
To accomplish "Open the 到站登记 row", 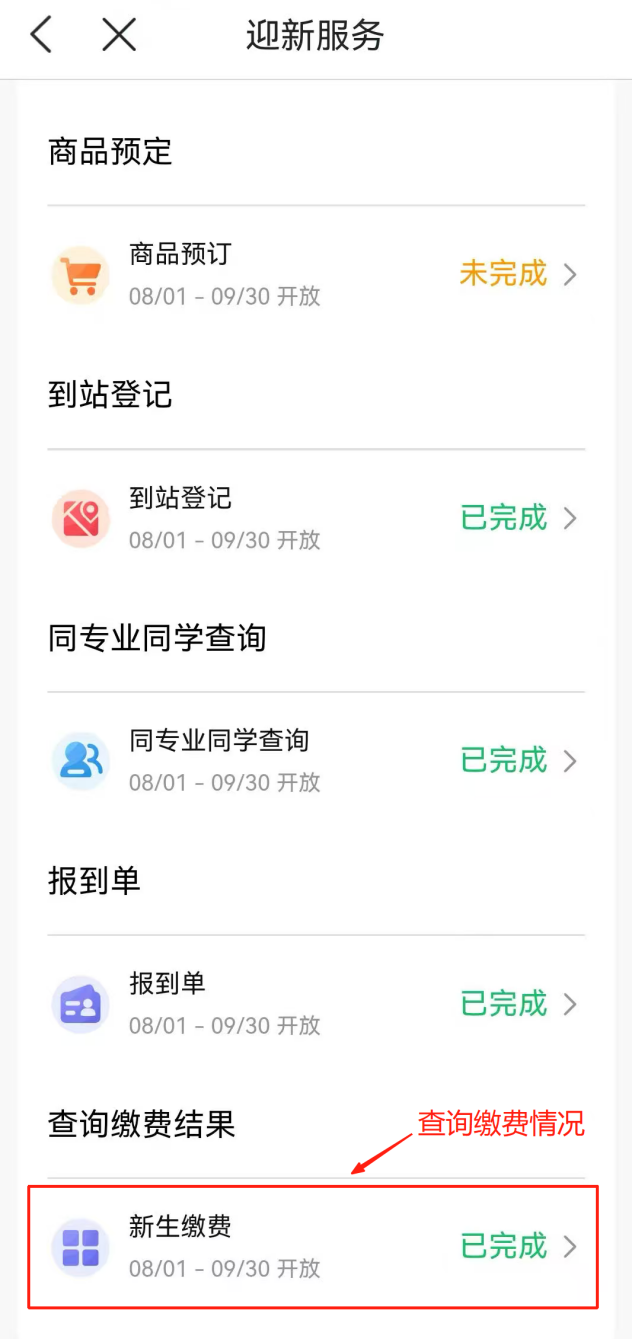I will click(316, 518).
